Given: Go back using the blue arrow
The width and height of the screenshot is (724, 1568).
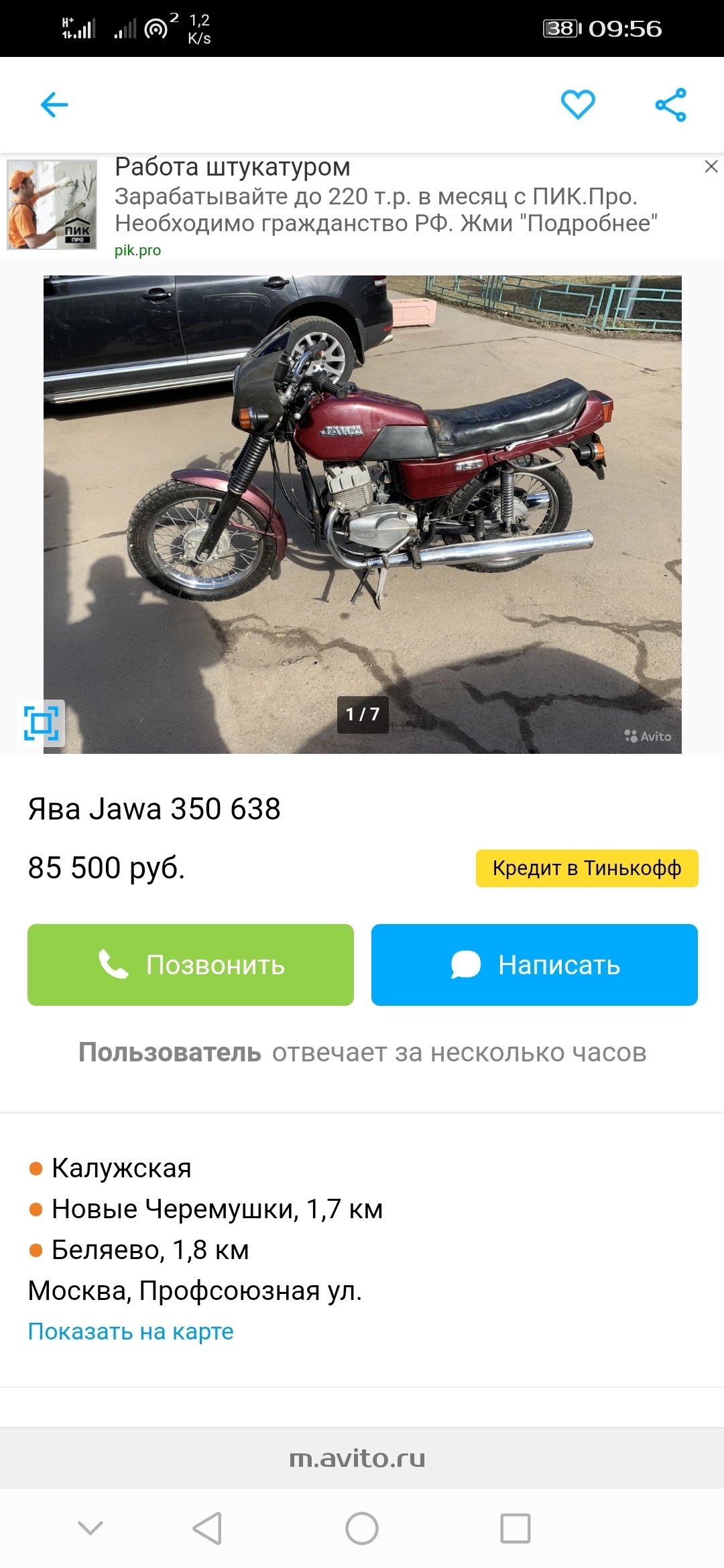Looking at the screenshot, I should pos(54,105).
